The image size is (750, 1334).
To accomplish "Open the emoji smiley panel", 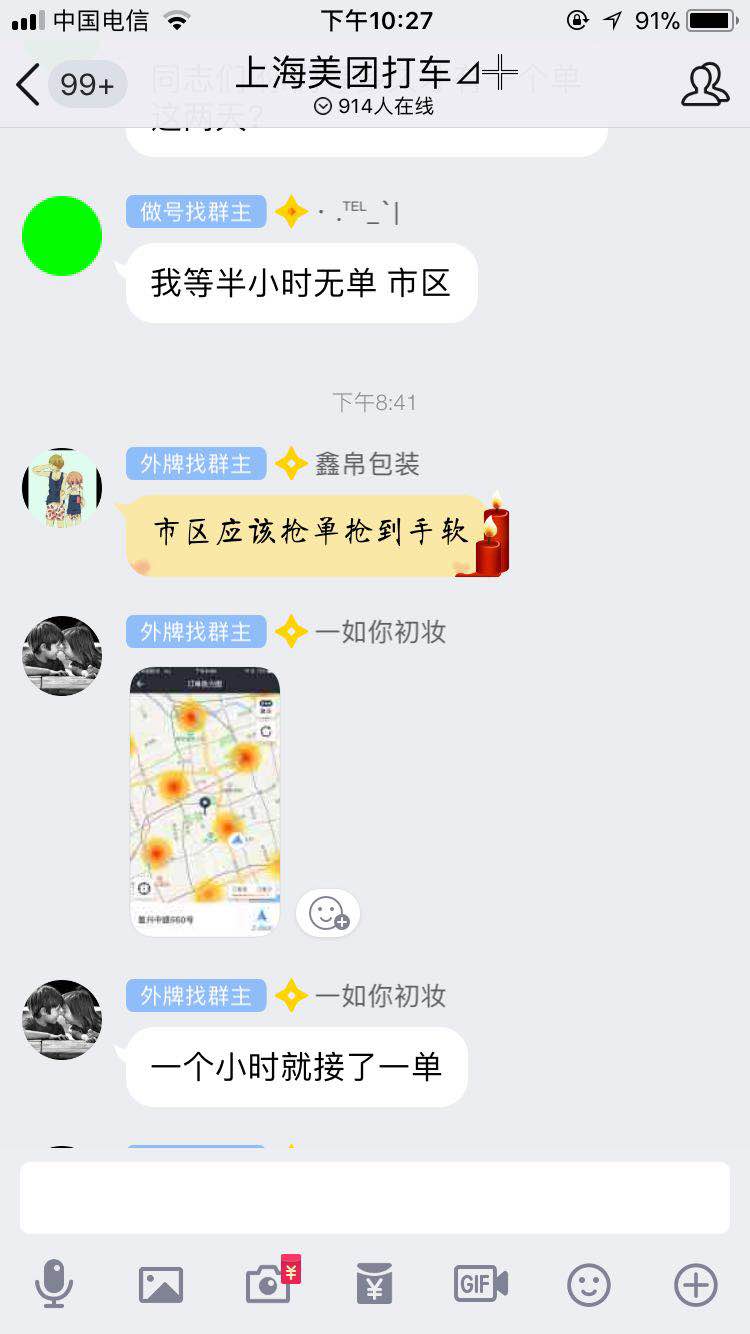I will tap(589, 1284).
